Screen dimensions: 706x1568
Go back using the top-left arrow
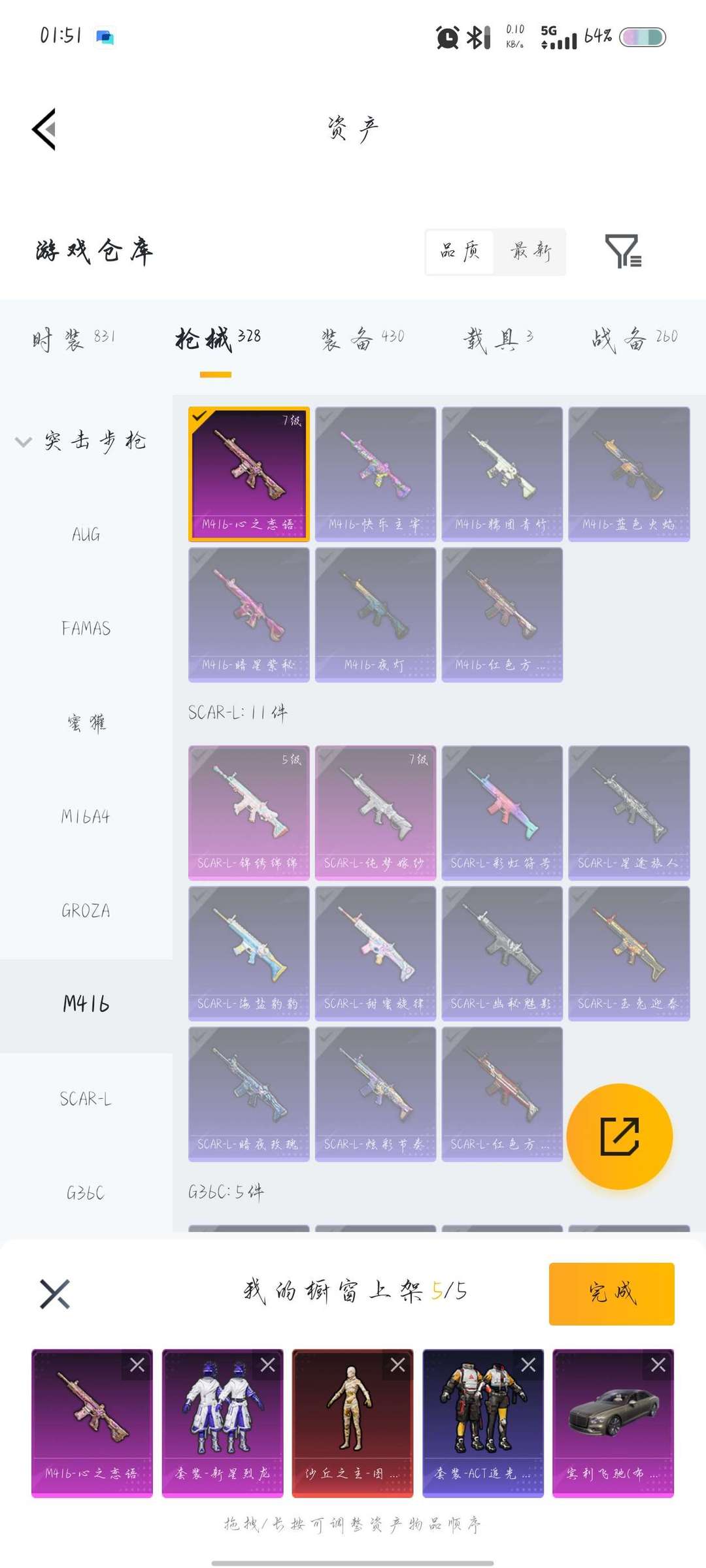pos(44,129)
